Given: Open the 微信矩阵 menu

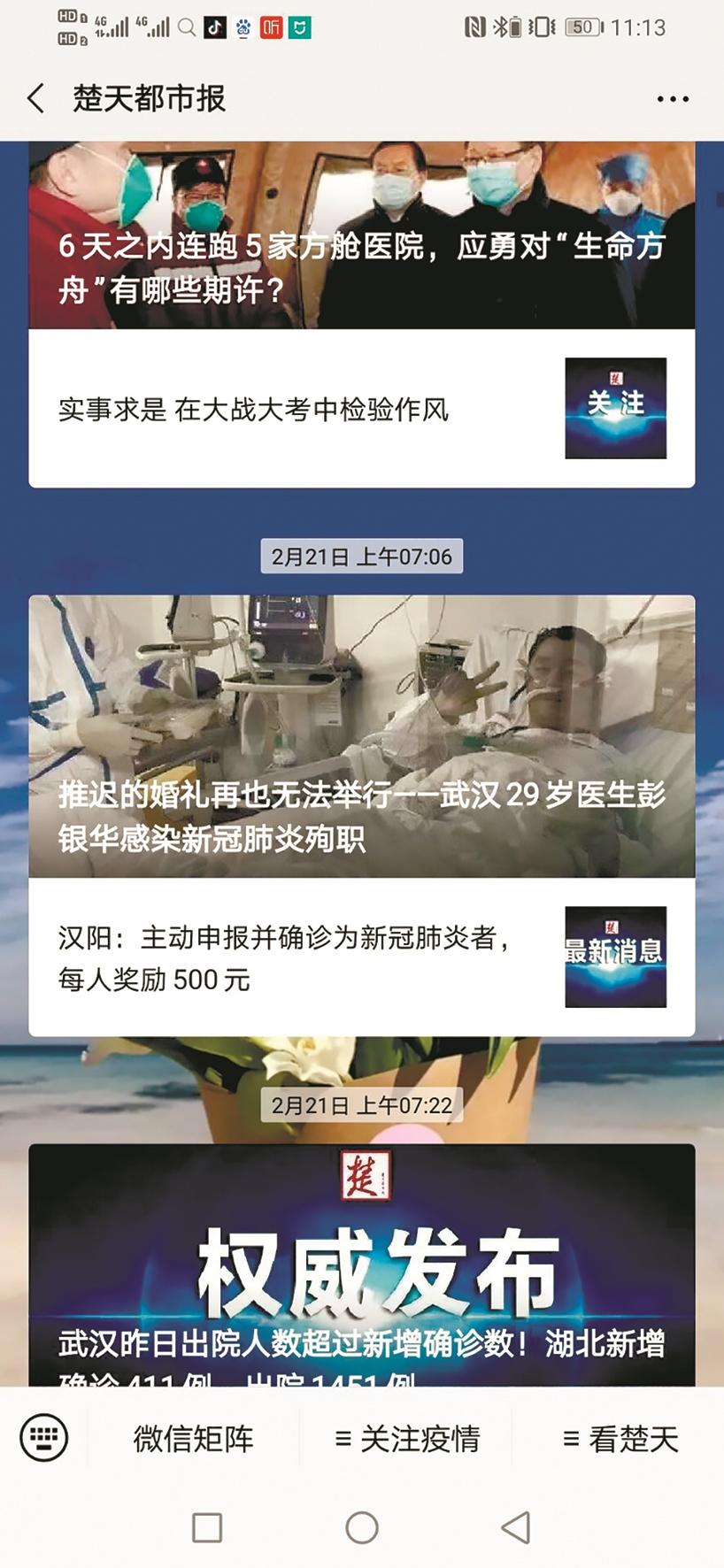Looking at the screenshot, I should pyautogui.click(x=193, y=1439).
